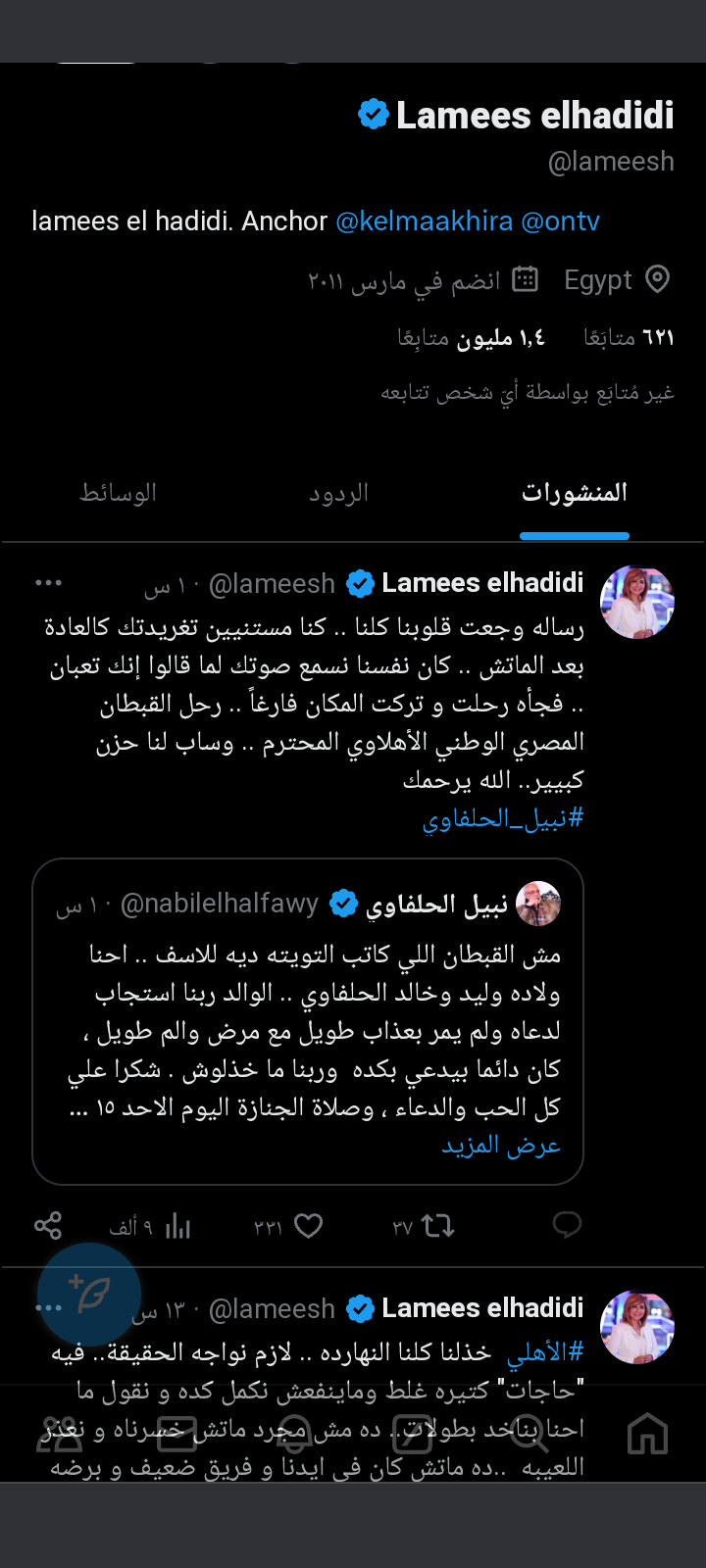The width and height of the screenshot is (706, 1568).
Task: Compose a new post
Action: [89, 1295]
